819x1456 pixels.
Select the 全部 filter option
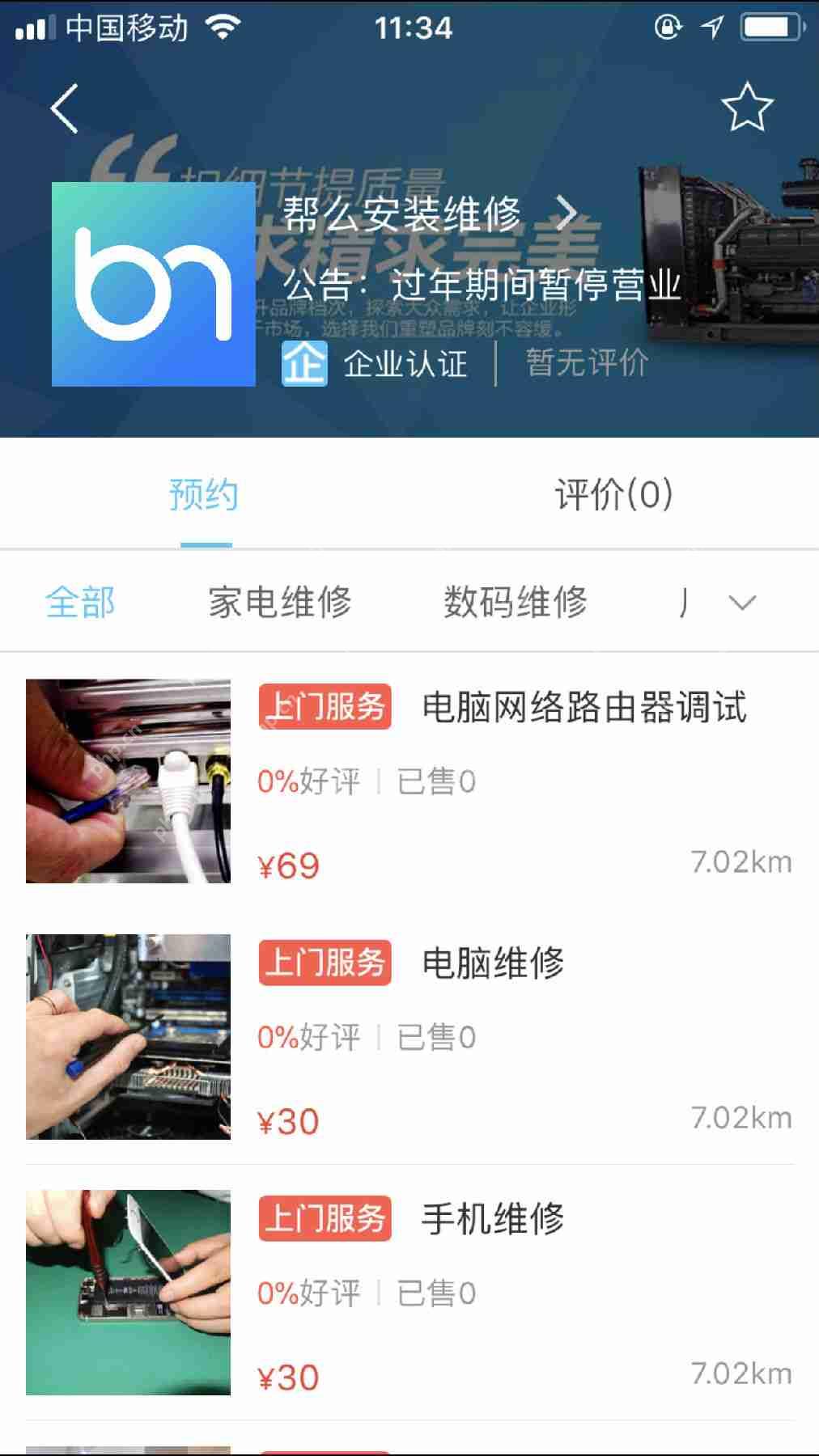81,602
